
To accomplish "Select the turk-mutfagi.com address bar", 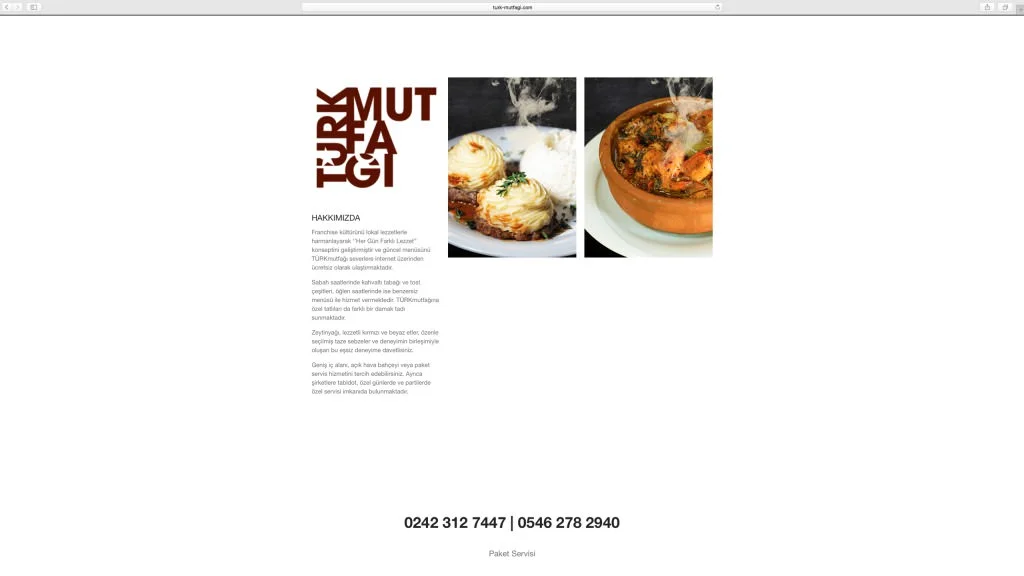I will tap(512, 7).
